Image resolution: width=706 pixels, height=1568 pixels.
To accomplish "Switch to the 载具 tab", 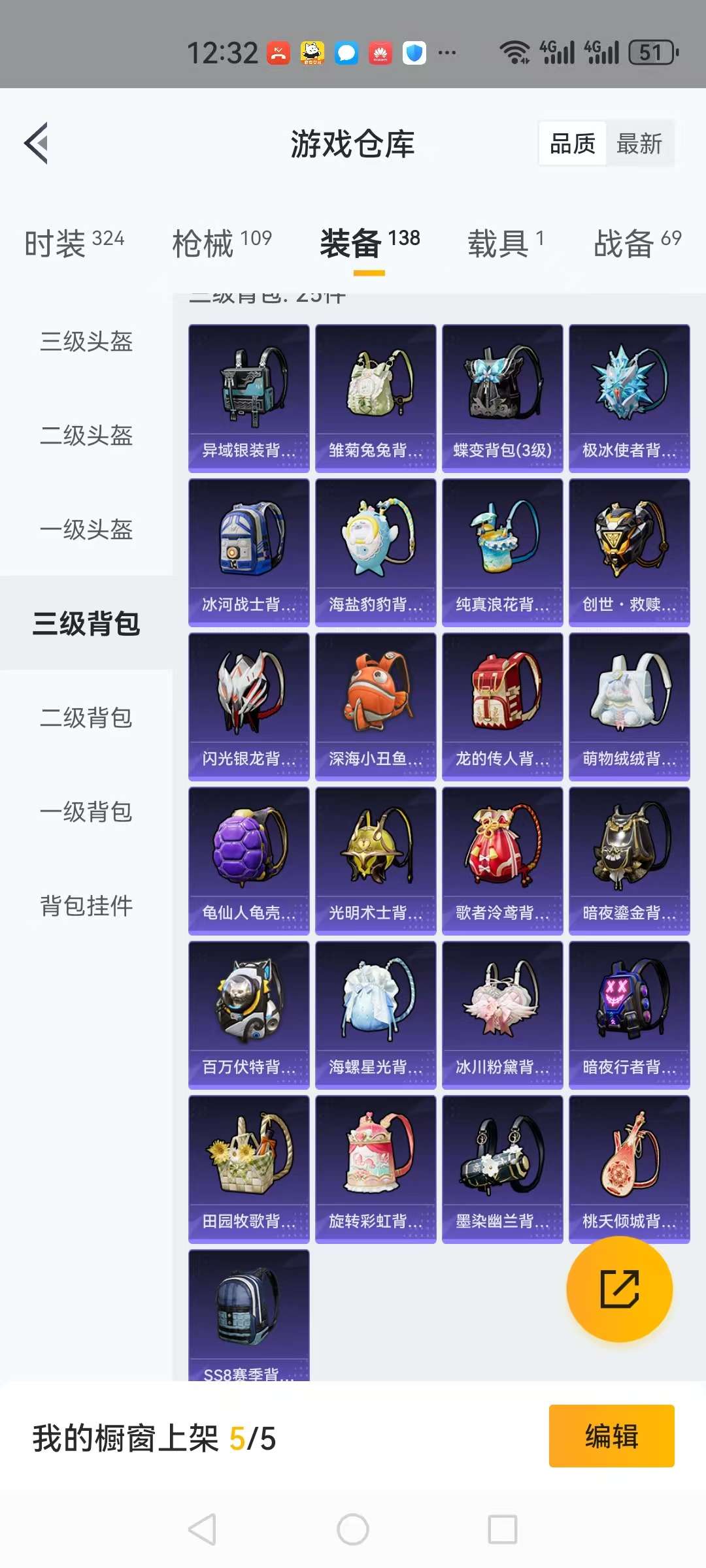I will [x=505, y=243].
